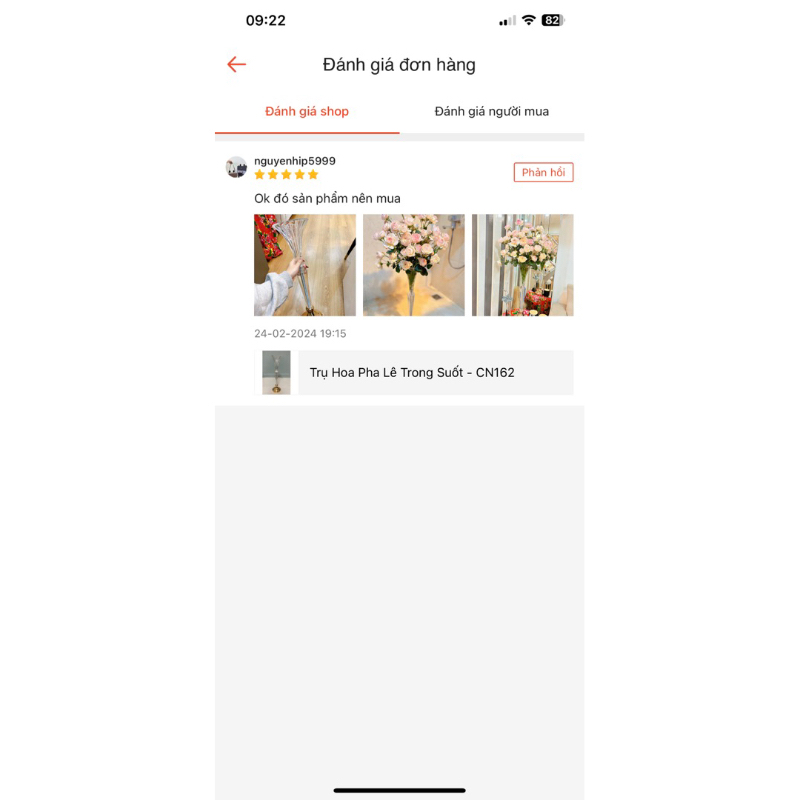Open product Trụ Hoa Pha Lê Trong Suốt - CN162
This screenshot has height=800, width=800.
[x=412, y=372]
